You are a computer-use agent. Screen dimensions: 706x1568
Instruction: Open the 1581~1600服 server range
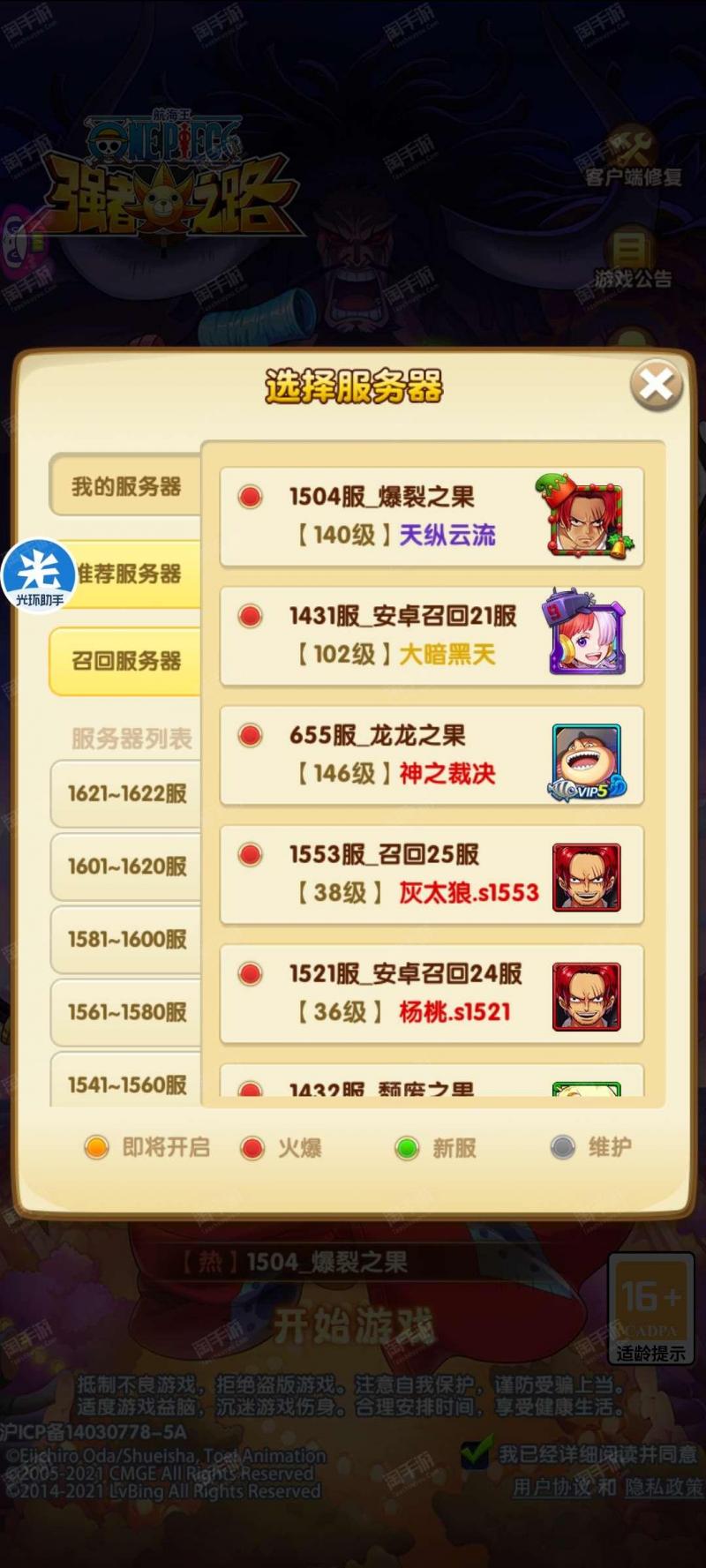tap(126, 940)
